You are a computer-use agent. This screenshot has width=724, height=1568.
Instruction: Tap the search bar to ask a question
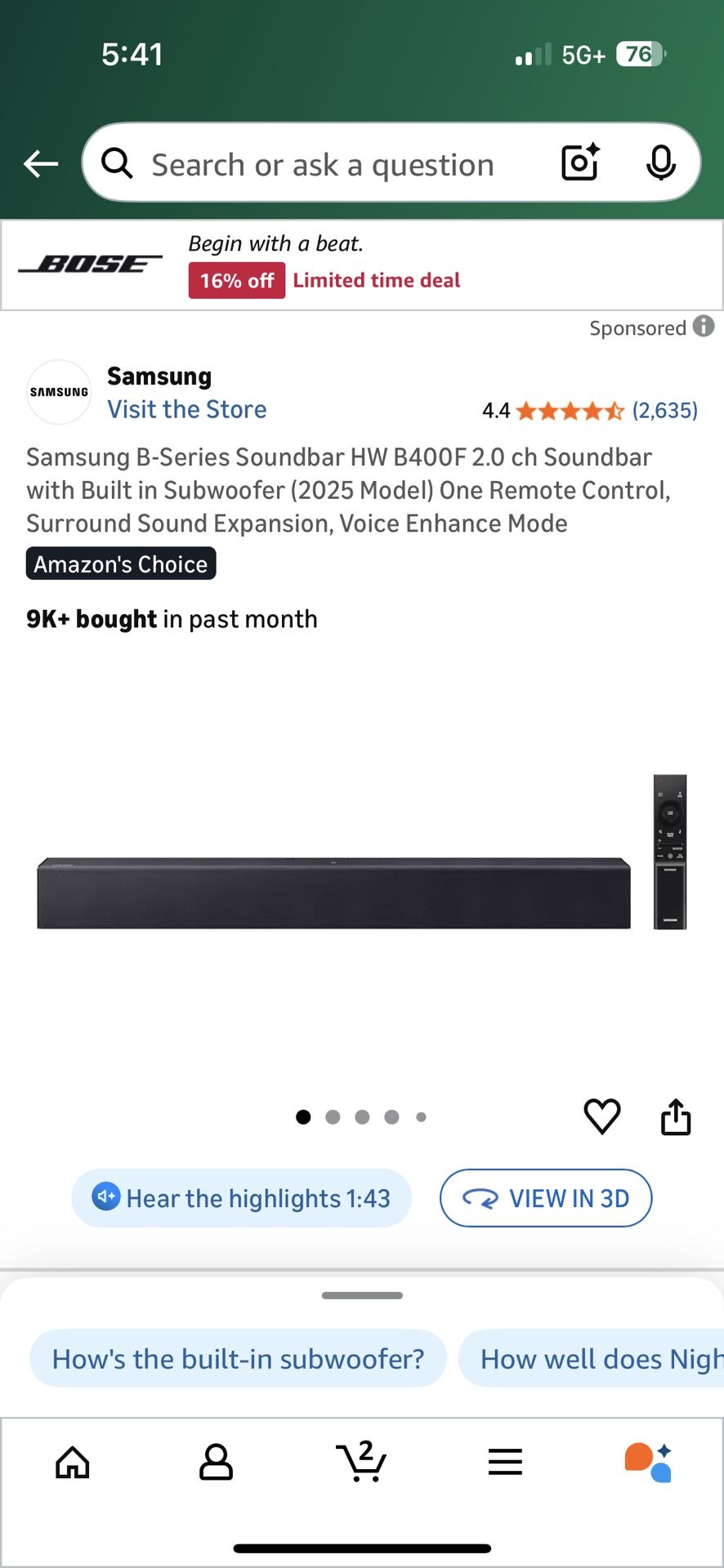327,163
